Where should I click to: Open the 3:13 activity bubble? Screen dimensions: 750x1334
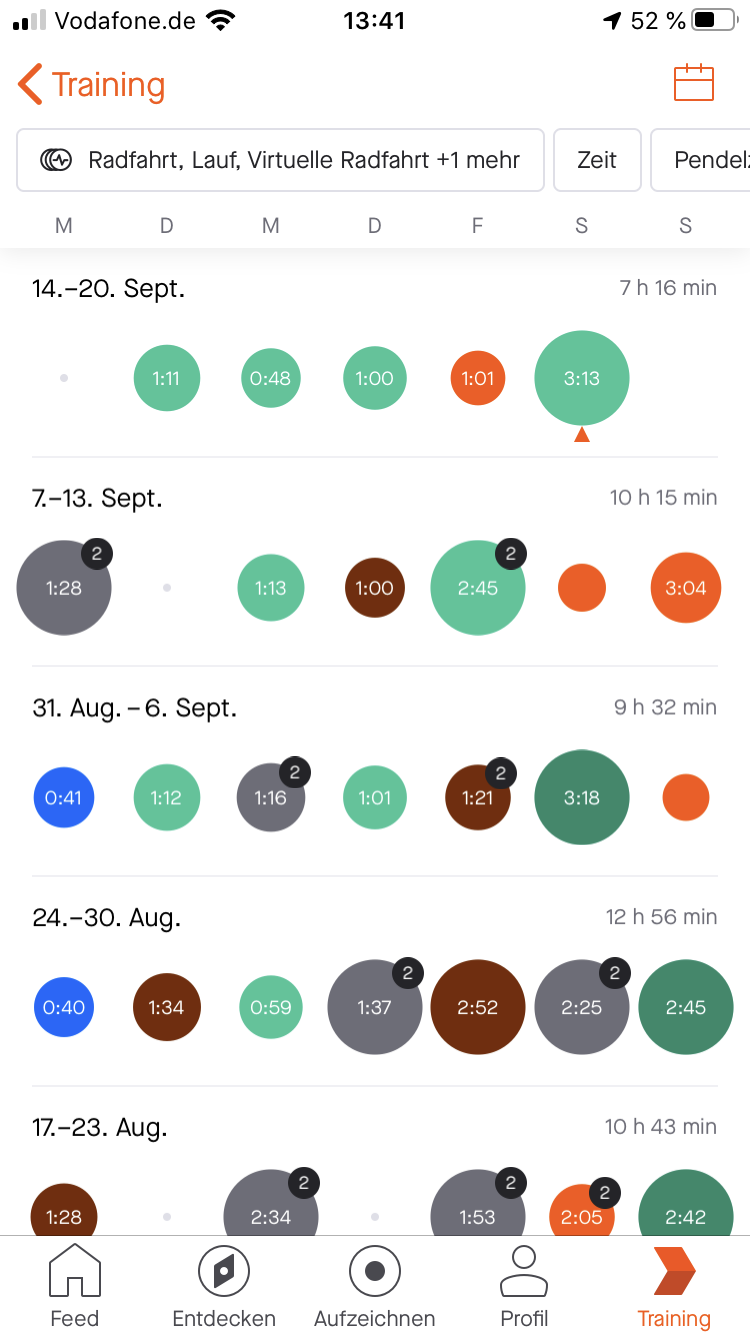pyautogui.click(x=582, y=378)
